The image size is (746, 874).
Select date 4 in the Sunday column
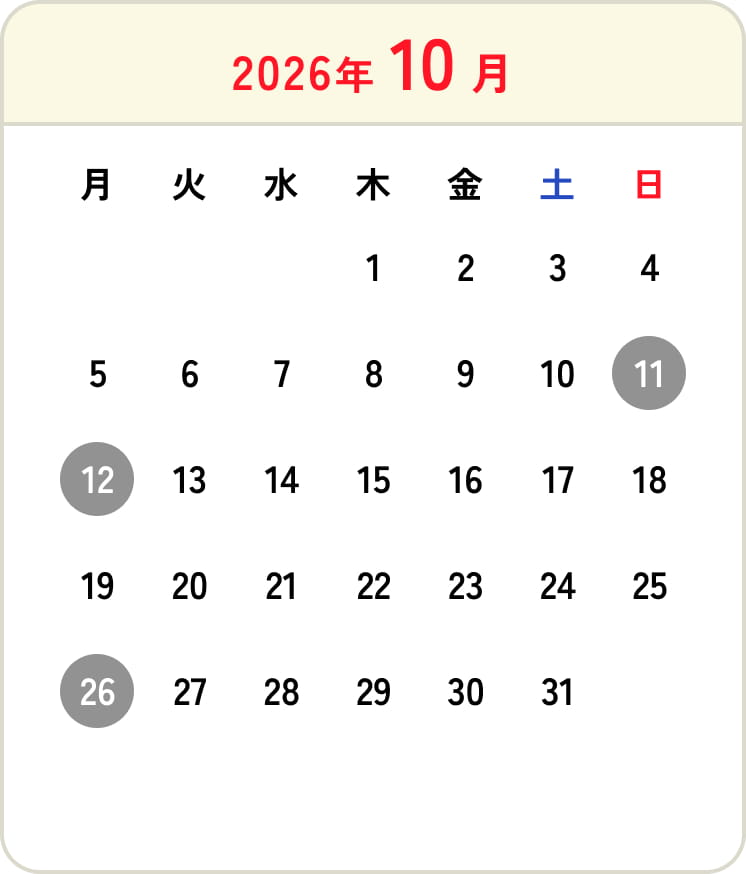pos(648,267)
